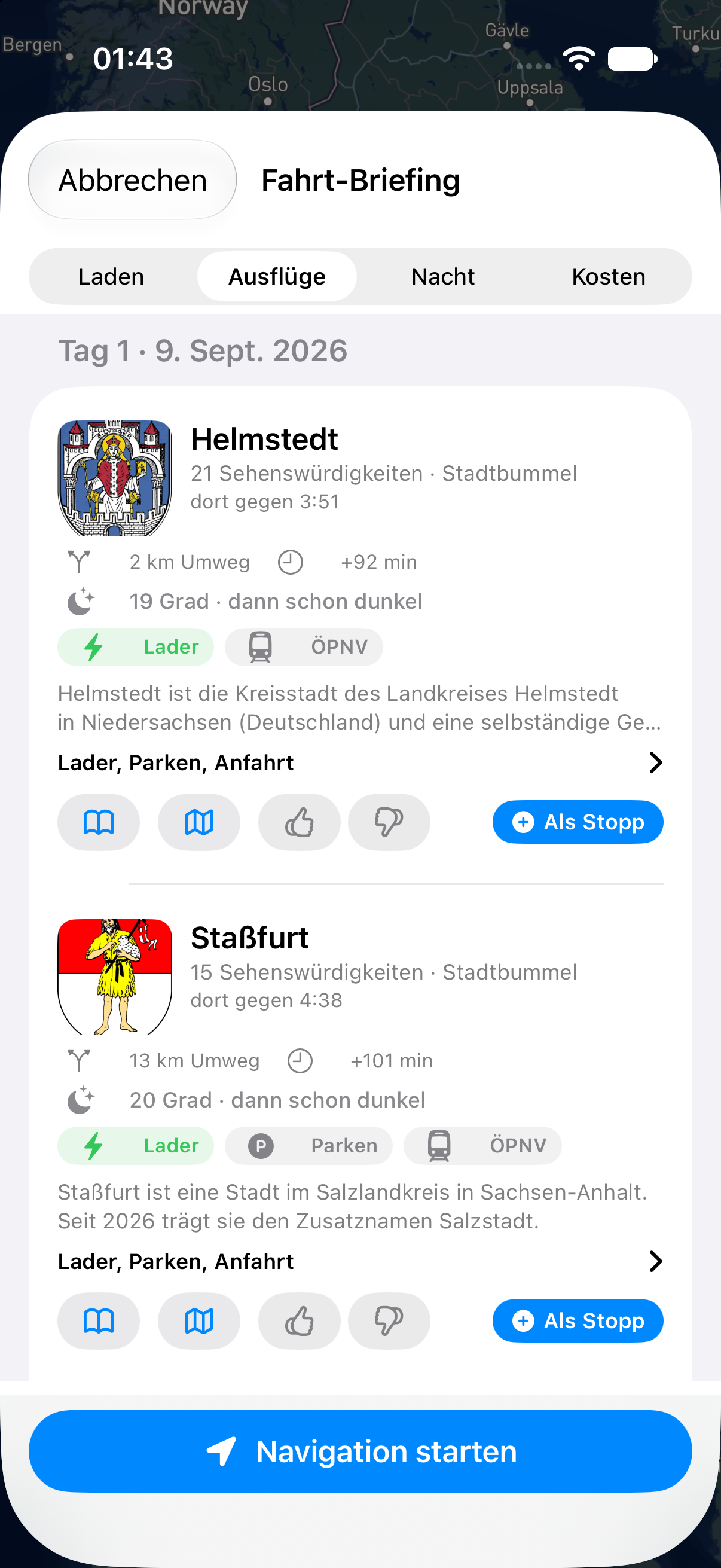721x1568 pixels.
Task: Give Helmstedt a thumbs up
Action: [x=300, y=822]
